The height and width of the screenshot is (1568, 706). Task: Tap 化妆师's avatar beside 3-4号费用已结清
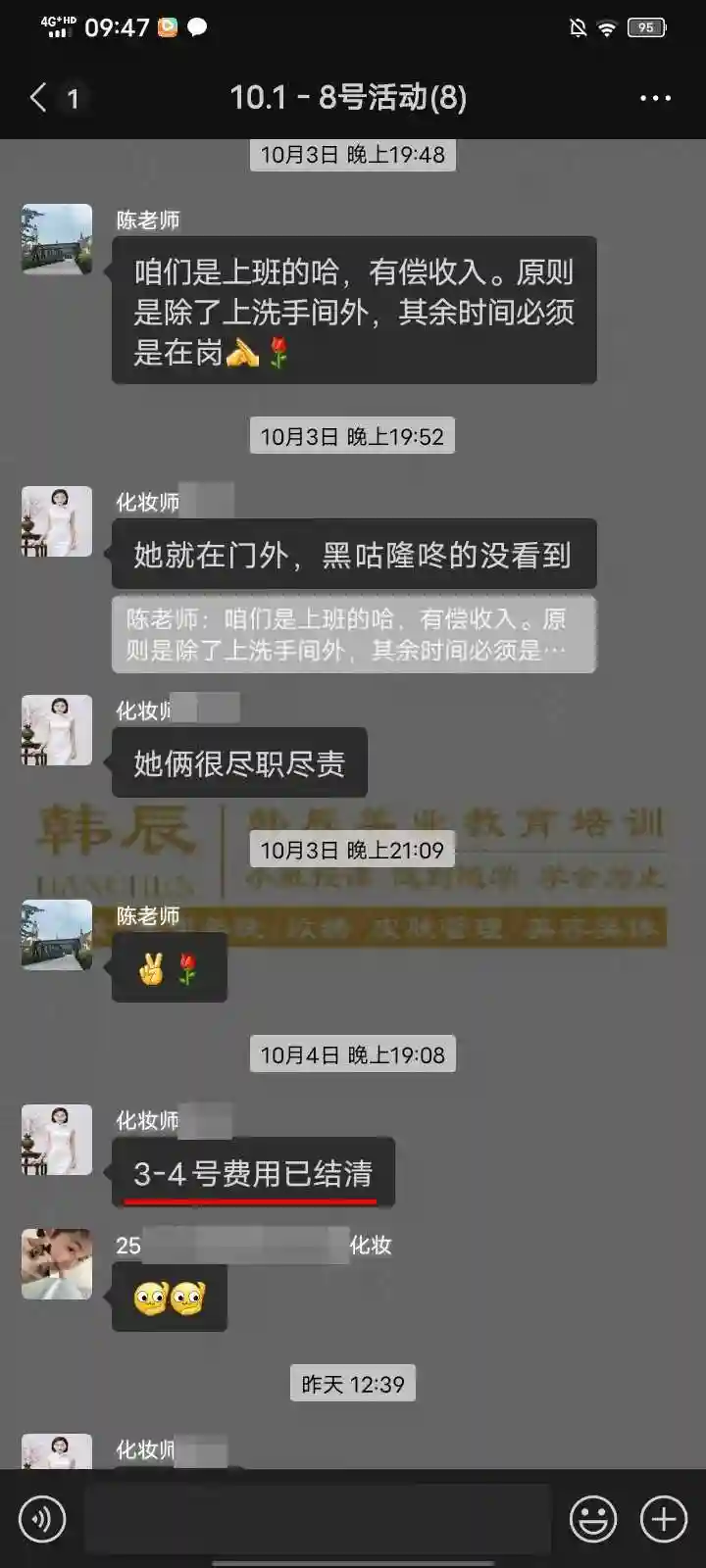57,1140
